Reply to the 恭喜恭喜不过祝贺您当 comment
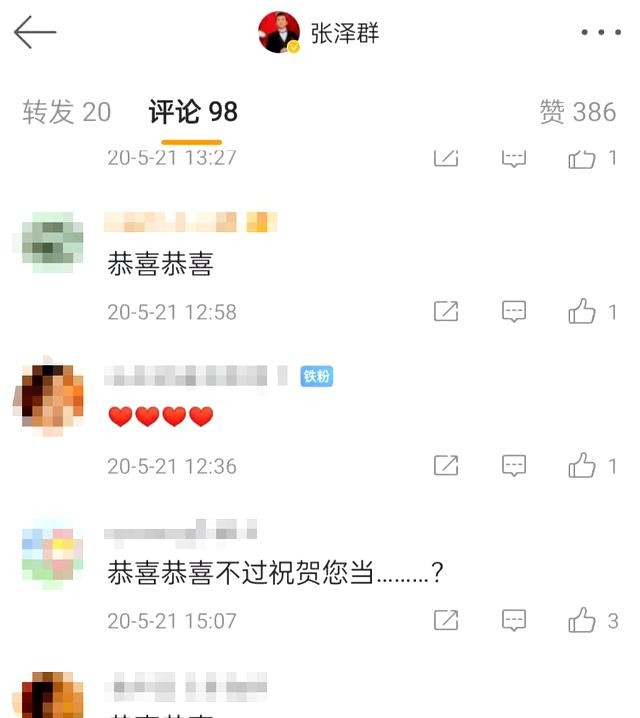Image resolution: width=640 pixels, height=718 pixels. coord(514,621)
